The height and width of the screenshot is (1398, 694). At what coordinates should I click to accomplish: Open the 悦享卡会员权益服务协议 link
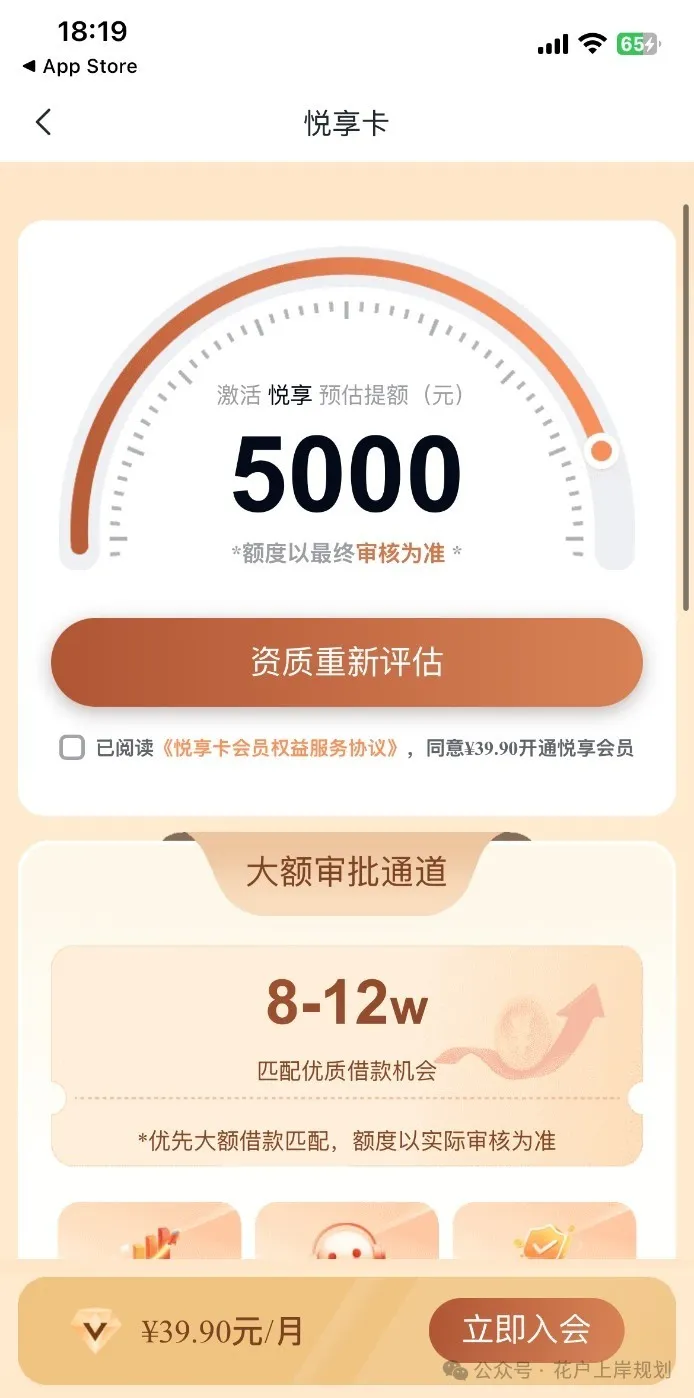[283, 748]
